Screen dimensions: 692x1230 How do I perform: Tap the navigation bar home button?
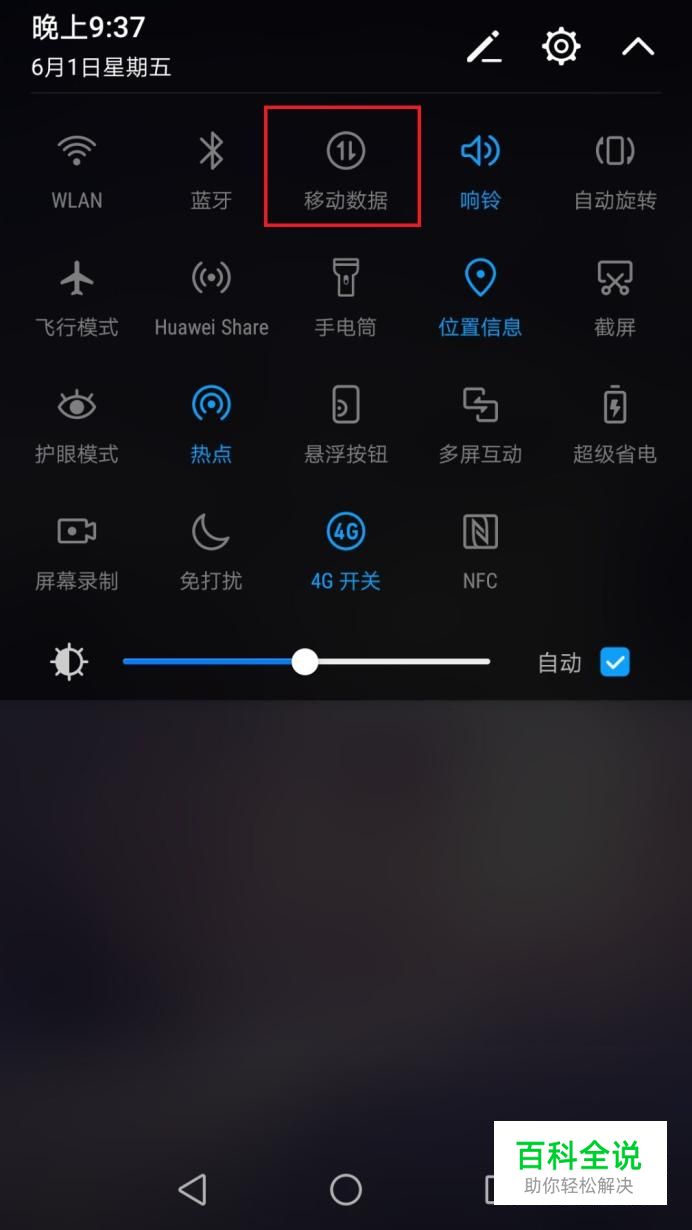tap(346, 1189)
